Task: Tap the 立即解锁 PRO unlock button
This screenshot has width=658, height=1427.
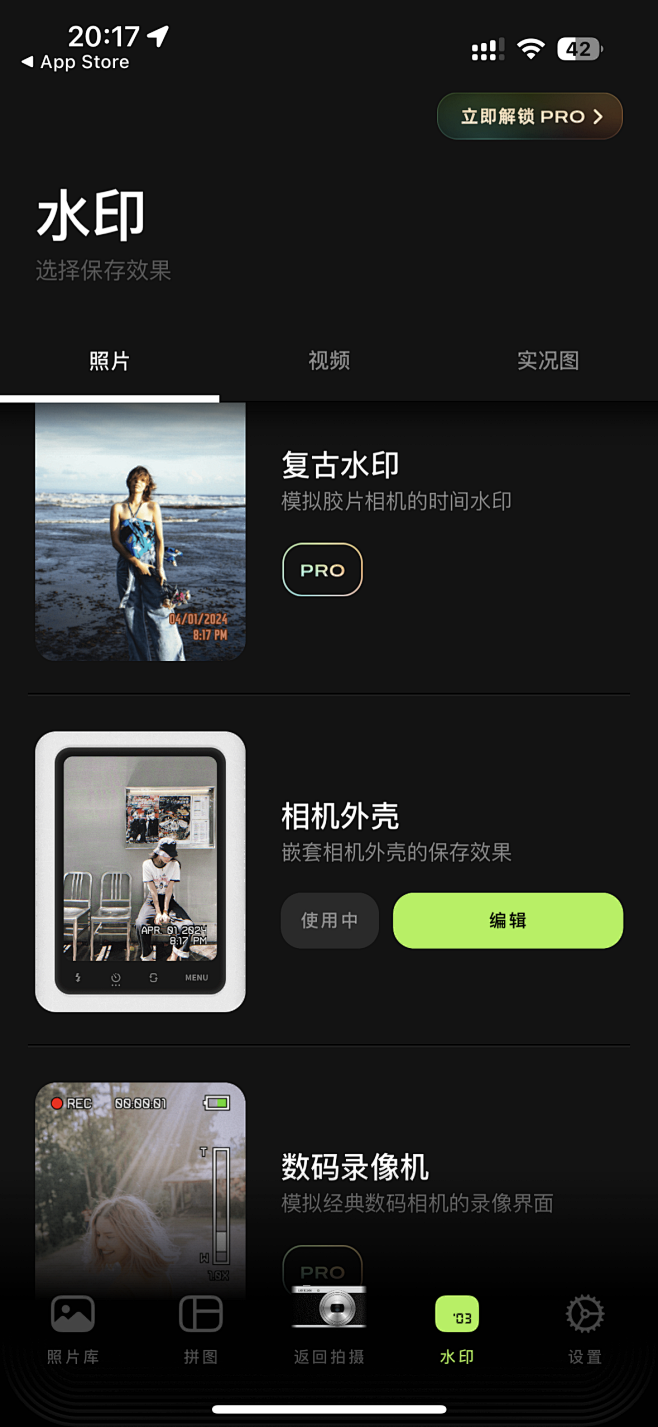Action: tap(530, 116)
